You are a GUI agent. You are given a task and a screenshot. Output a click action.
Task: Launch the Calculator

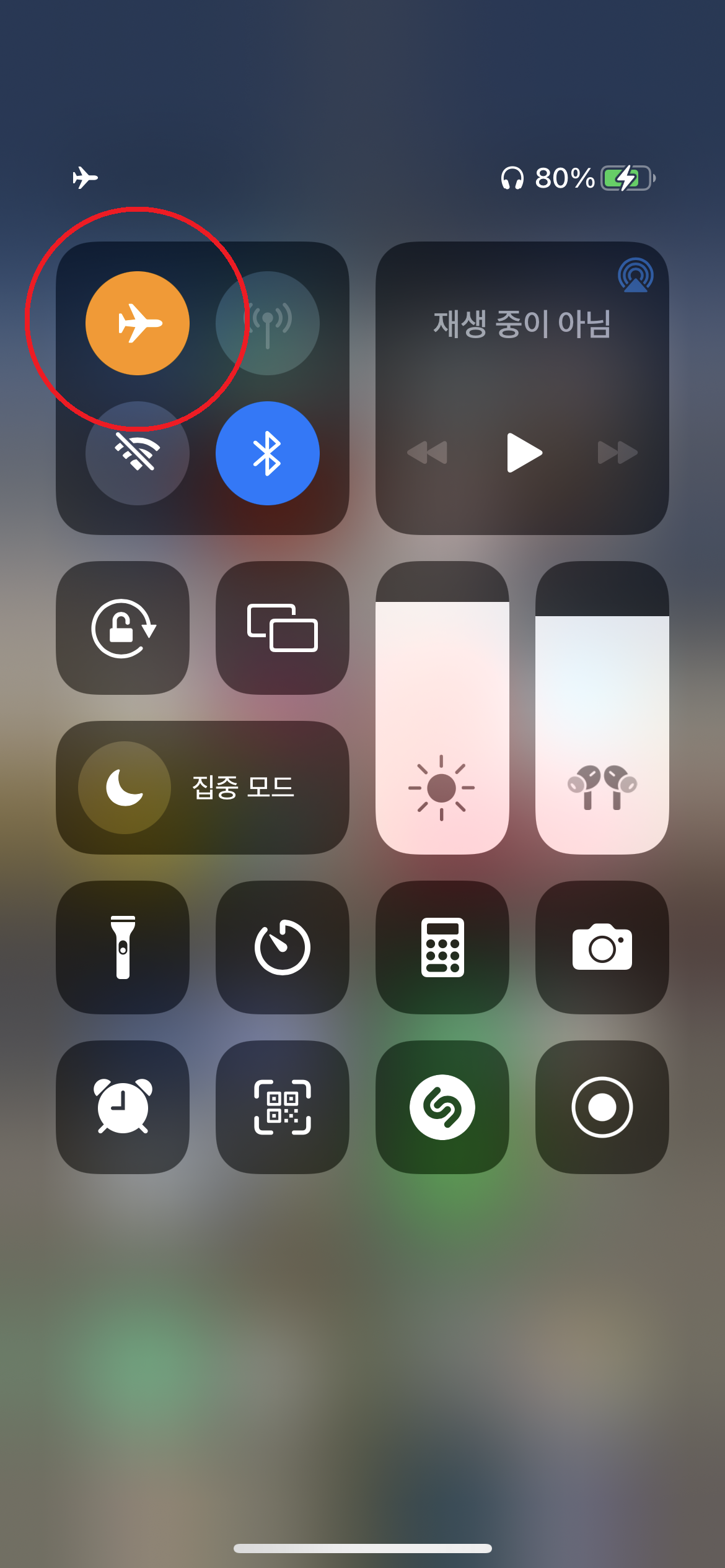pyautogui.click(x=442, y=947)
